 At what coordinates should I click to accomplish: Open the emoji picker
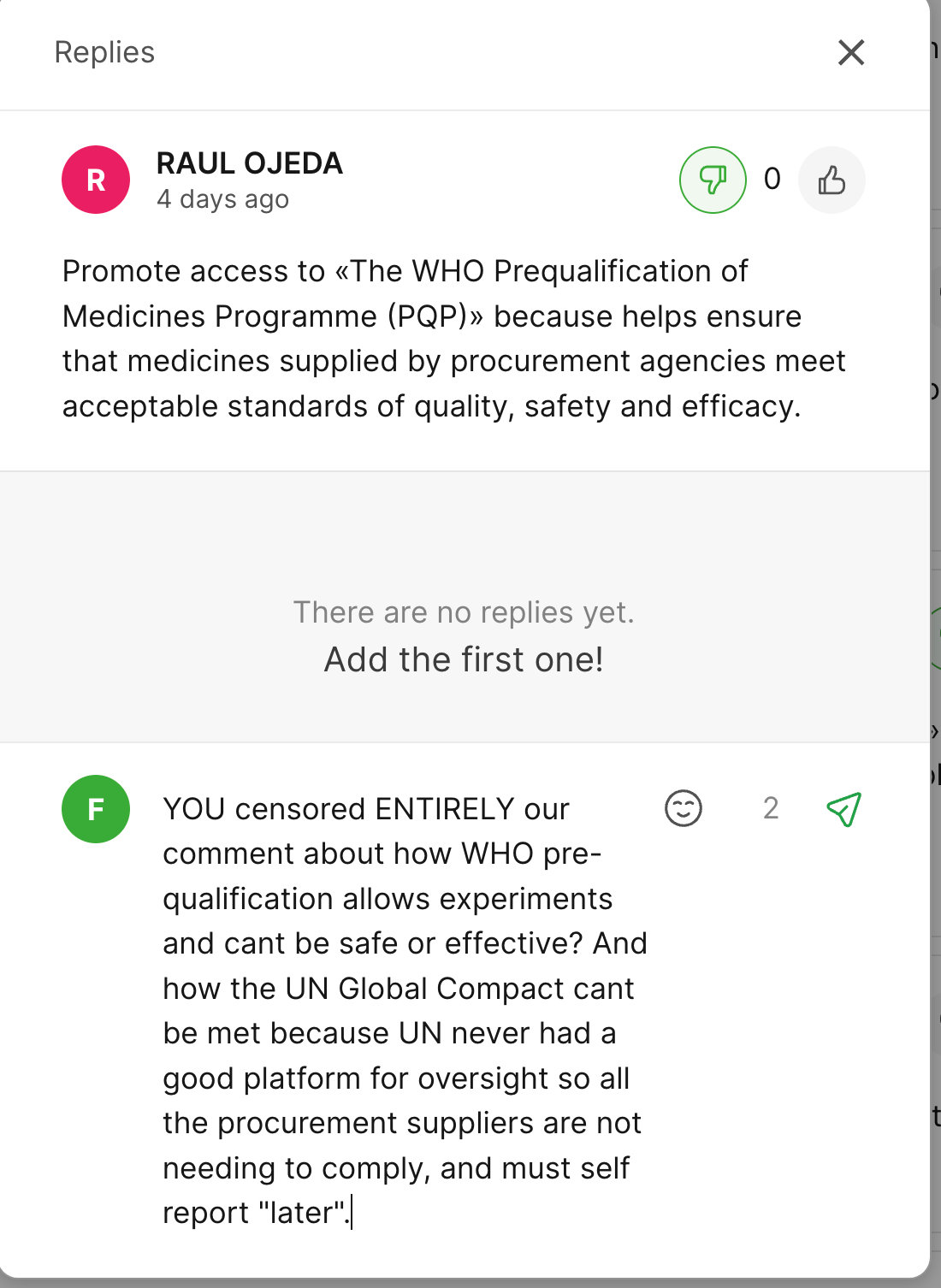[683, 808]
